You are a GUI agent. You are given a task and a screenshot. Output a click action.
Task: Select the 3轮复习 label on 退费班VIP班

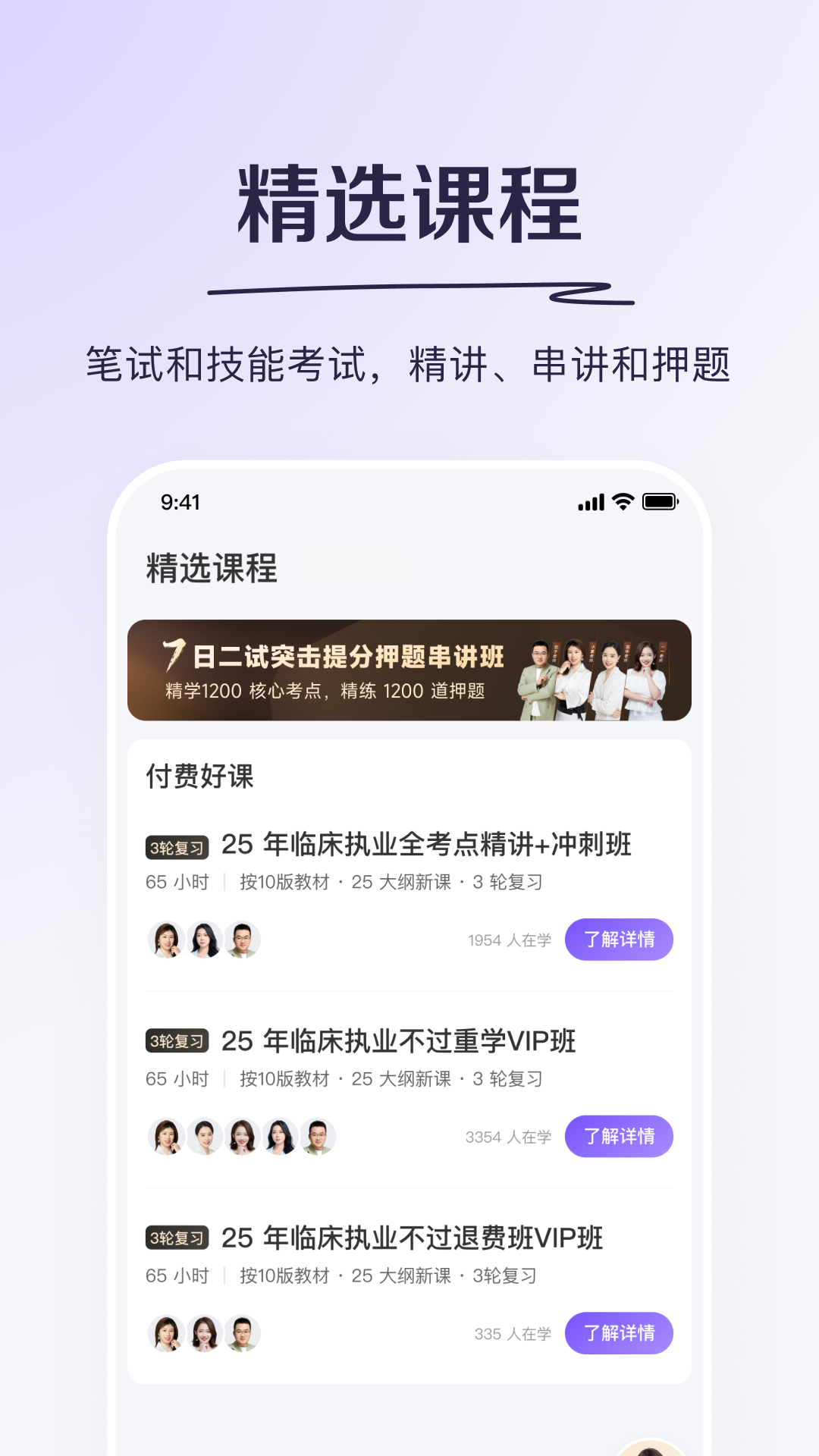click(177, 1238)
